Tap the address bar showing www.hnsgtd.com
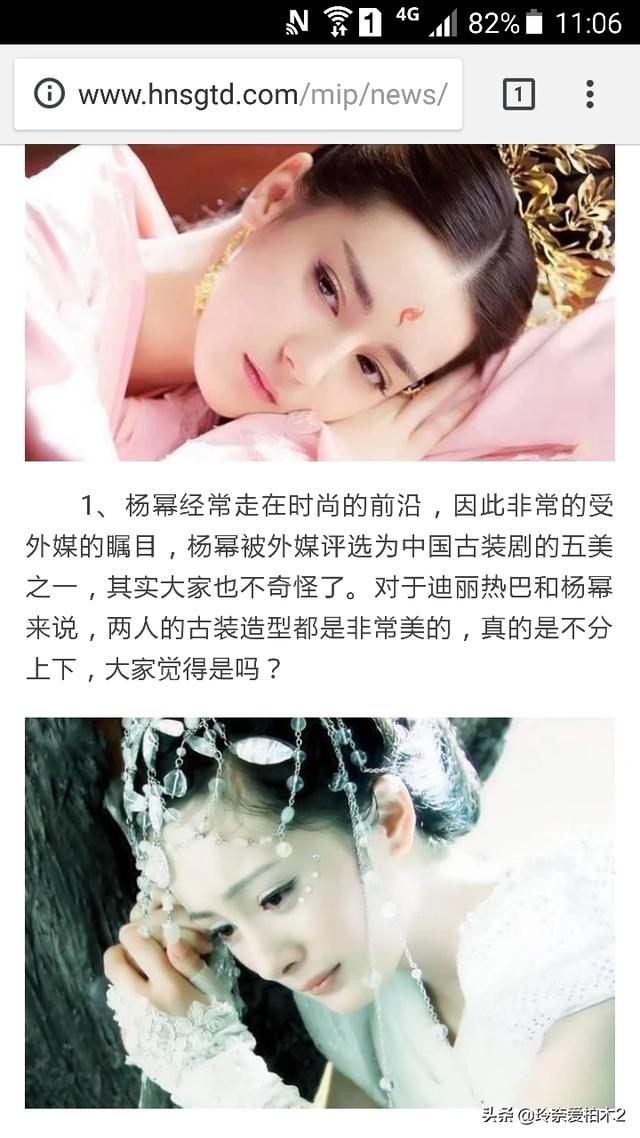This screenshot has height=1138, width=640. coord(262,95)
